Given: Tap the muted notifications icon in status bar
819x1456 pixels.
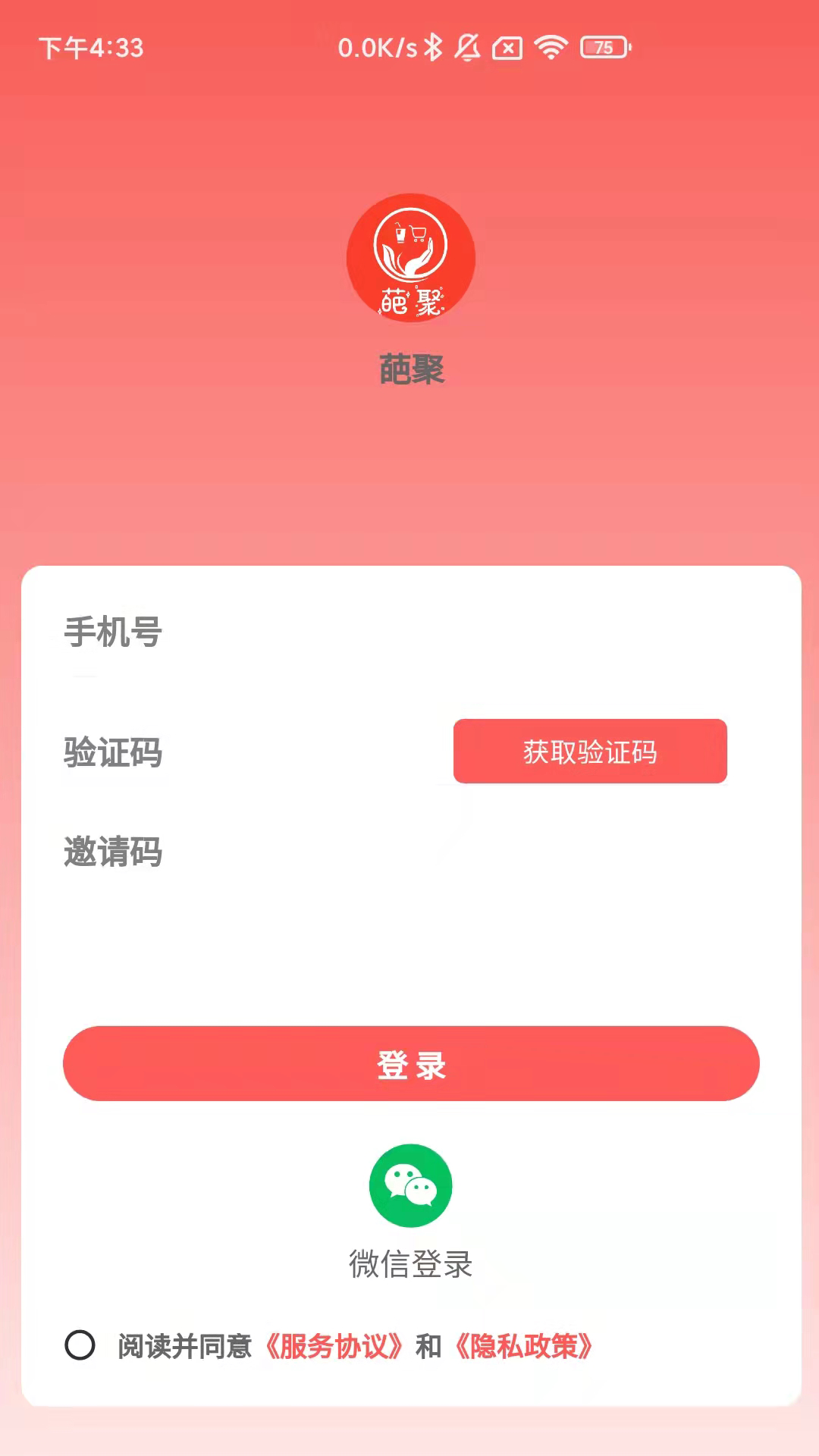Looking at the screenshot, I should pos(466,47).
